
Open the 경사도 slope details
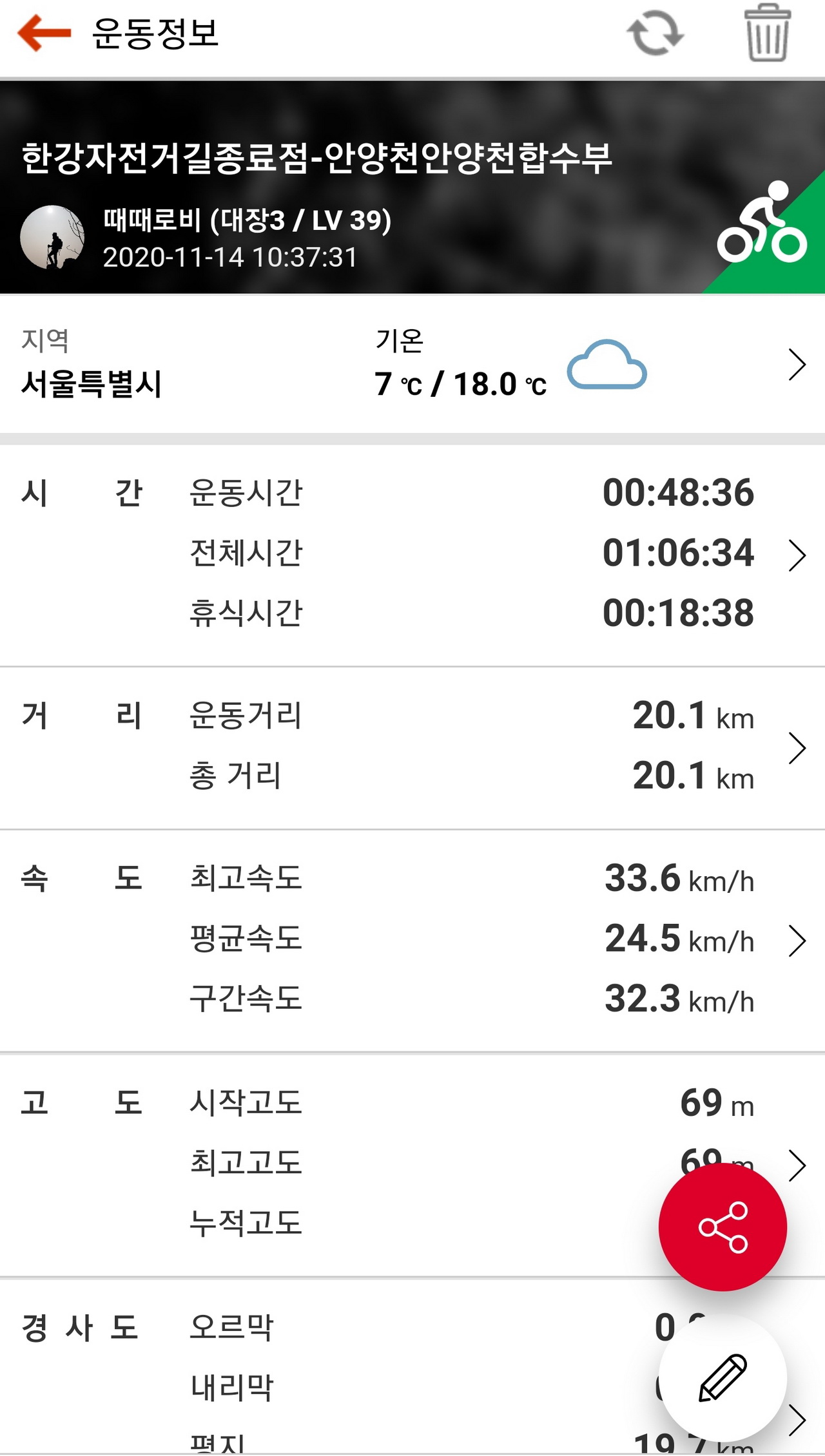(x=798, y=1421)
